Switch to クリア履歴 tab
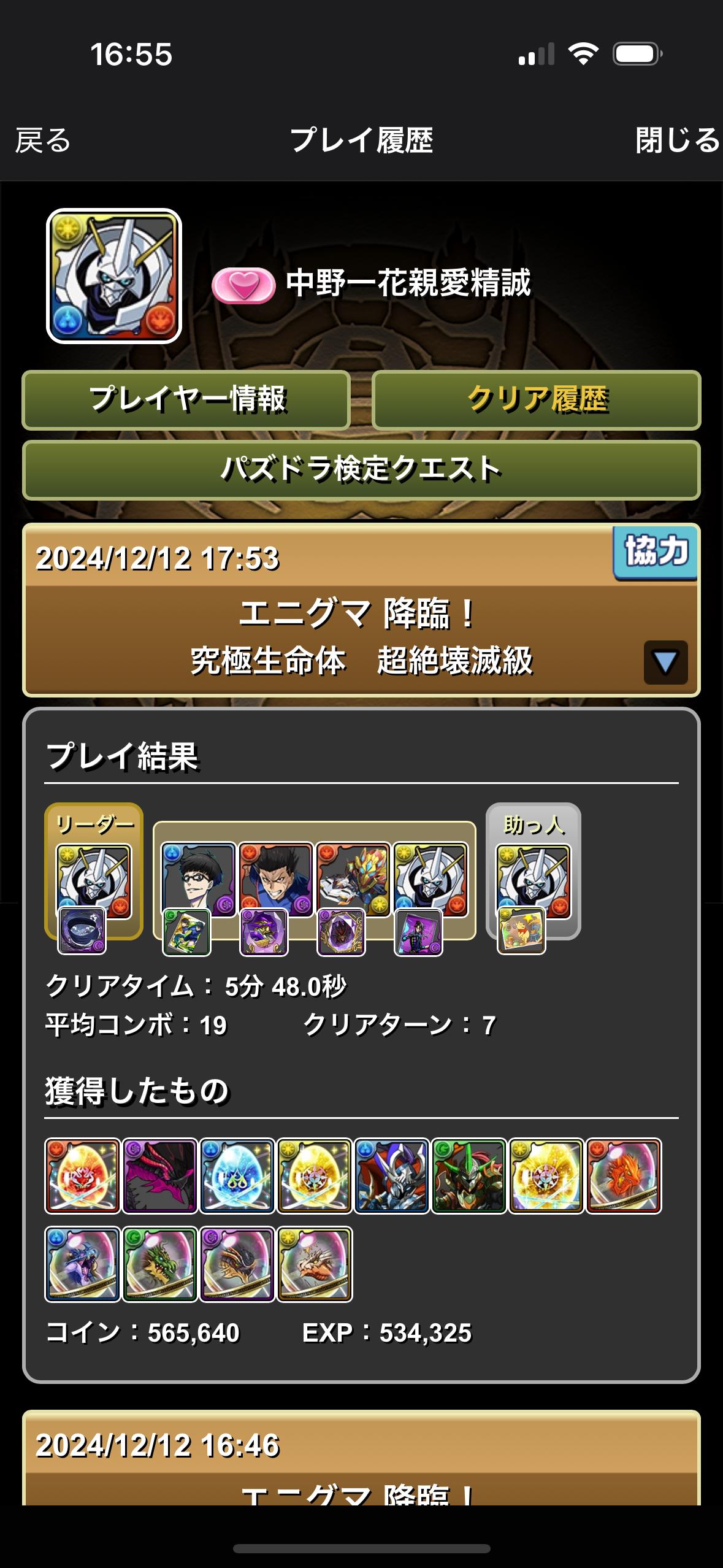Image resolution: width=723 pixels, height=1568 pixels. click(x=537, y=400)
